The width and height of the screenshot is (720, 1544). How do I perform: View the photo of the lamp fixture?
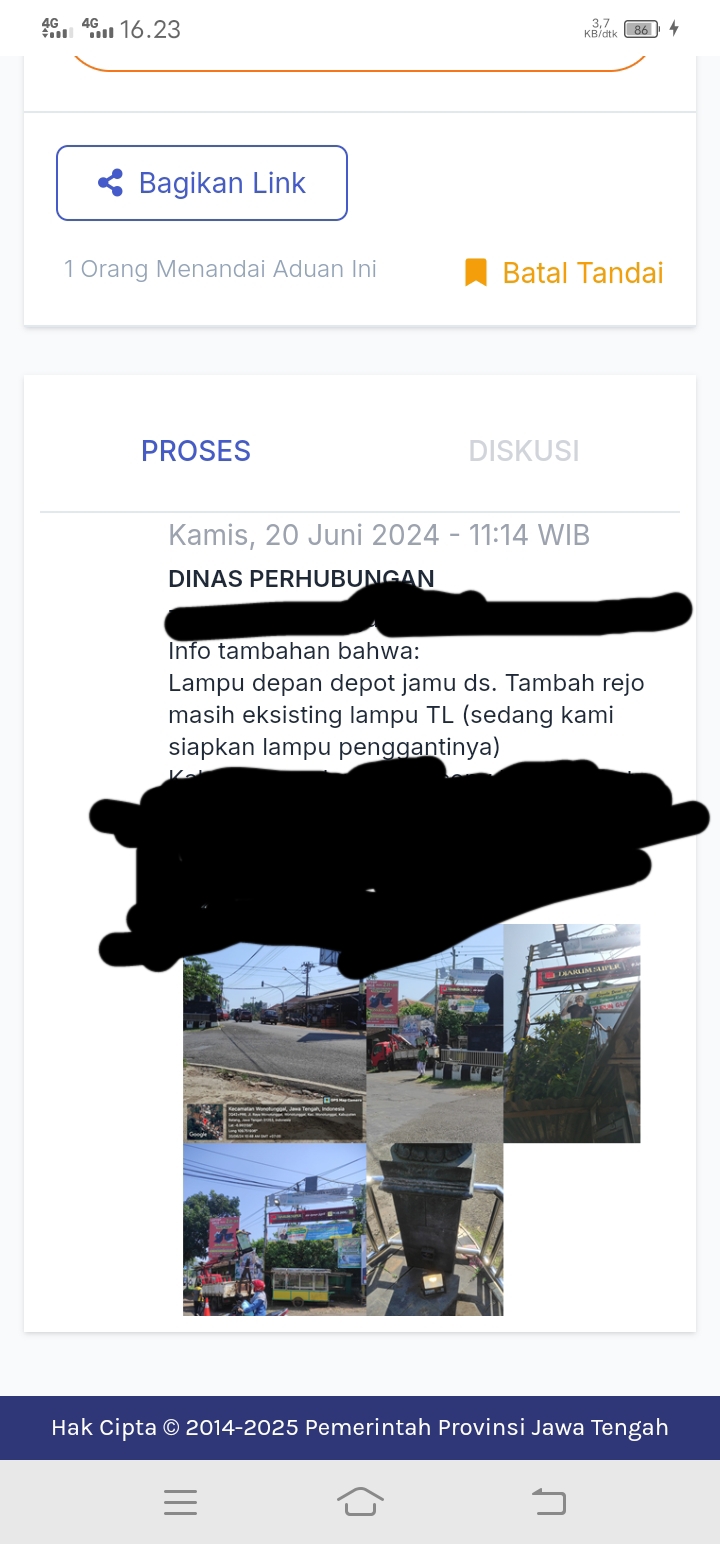[435, 1229]
